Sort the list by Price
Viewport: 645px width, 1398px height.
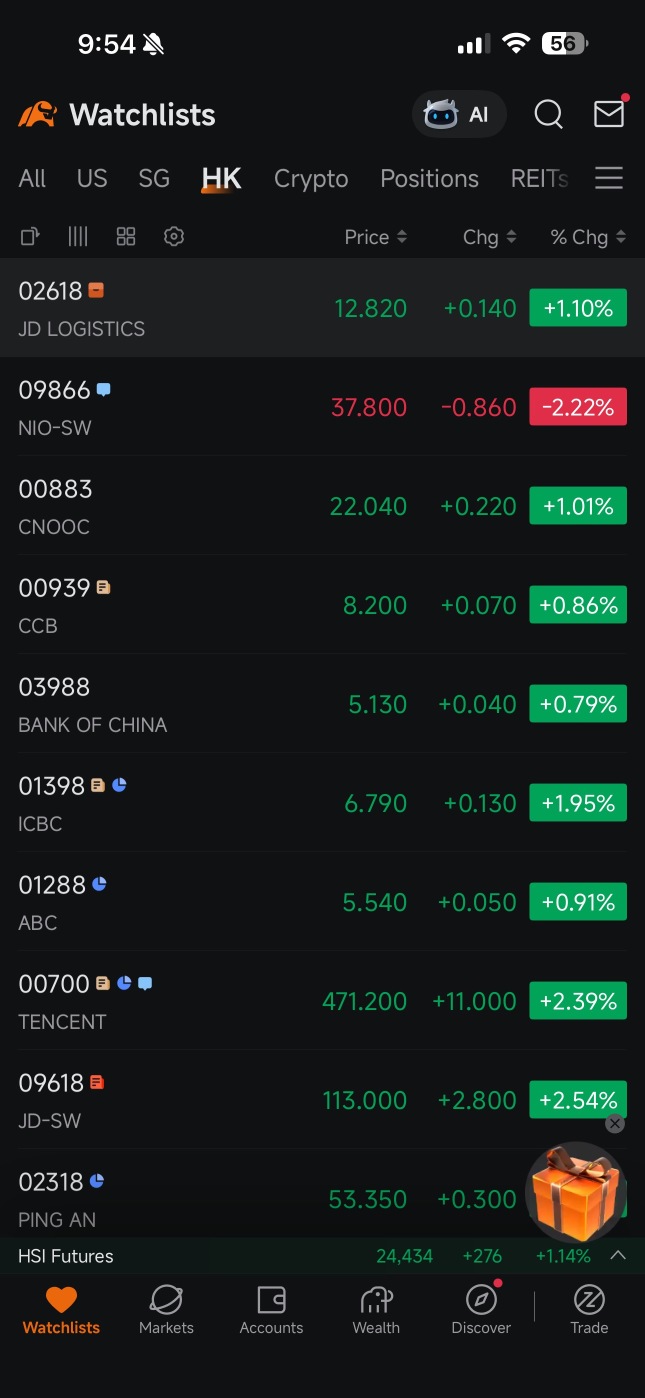click(375, 237)
